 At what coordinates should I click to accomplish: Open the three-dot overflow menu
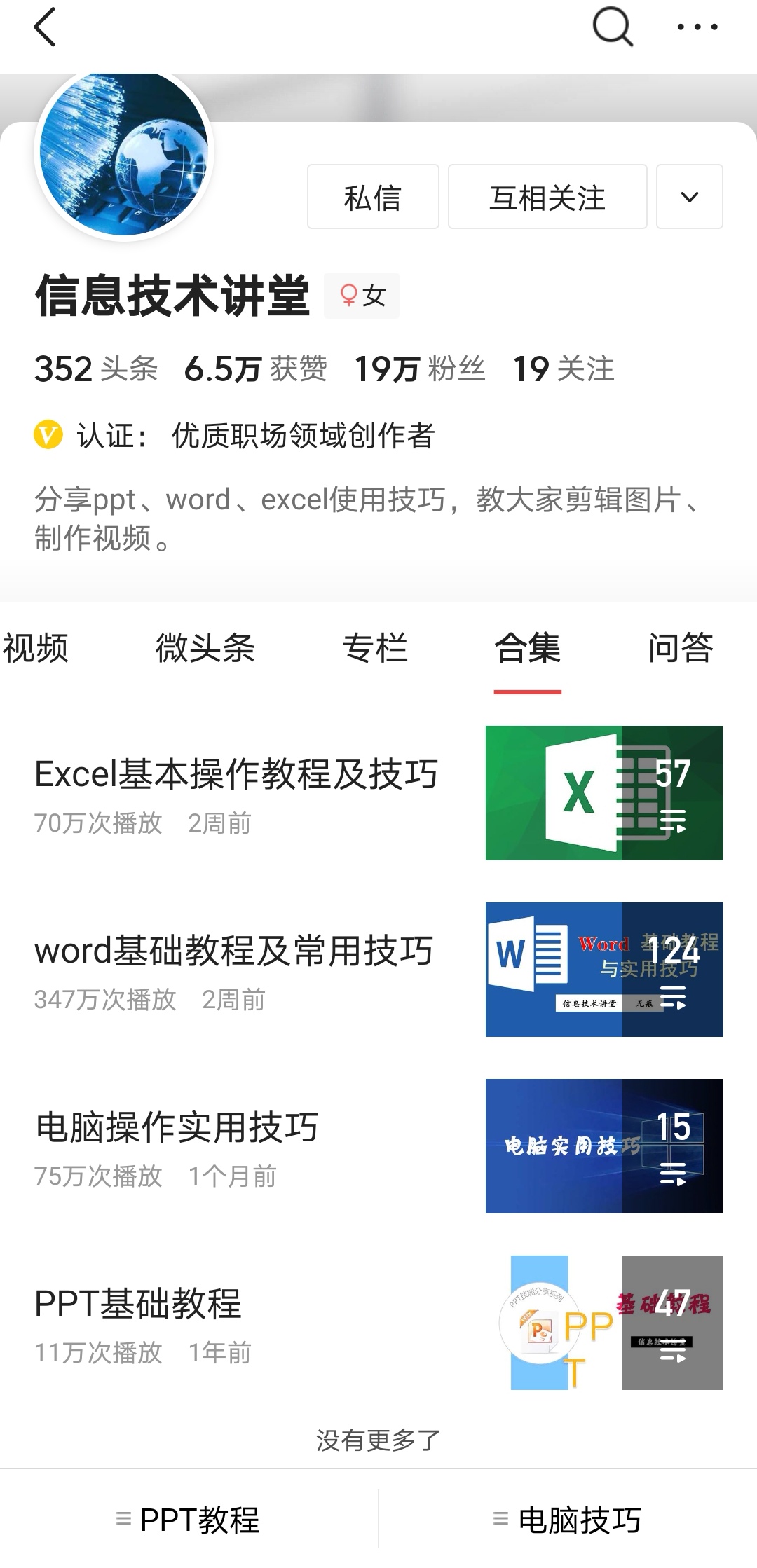tap(697, 28)
